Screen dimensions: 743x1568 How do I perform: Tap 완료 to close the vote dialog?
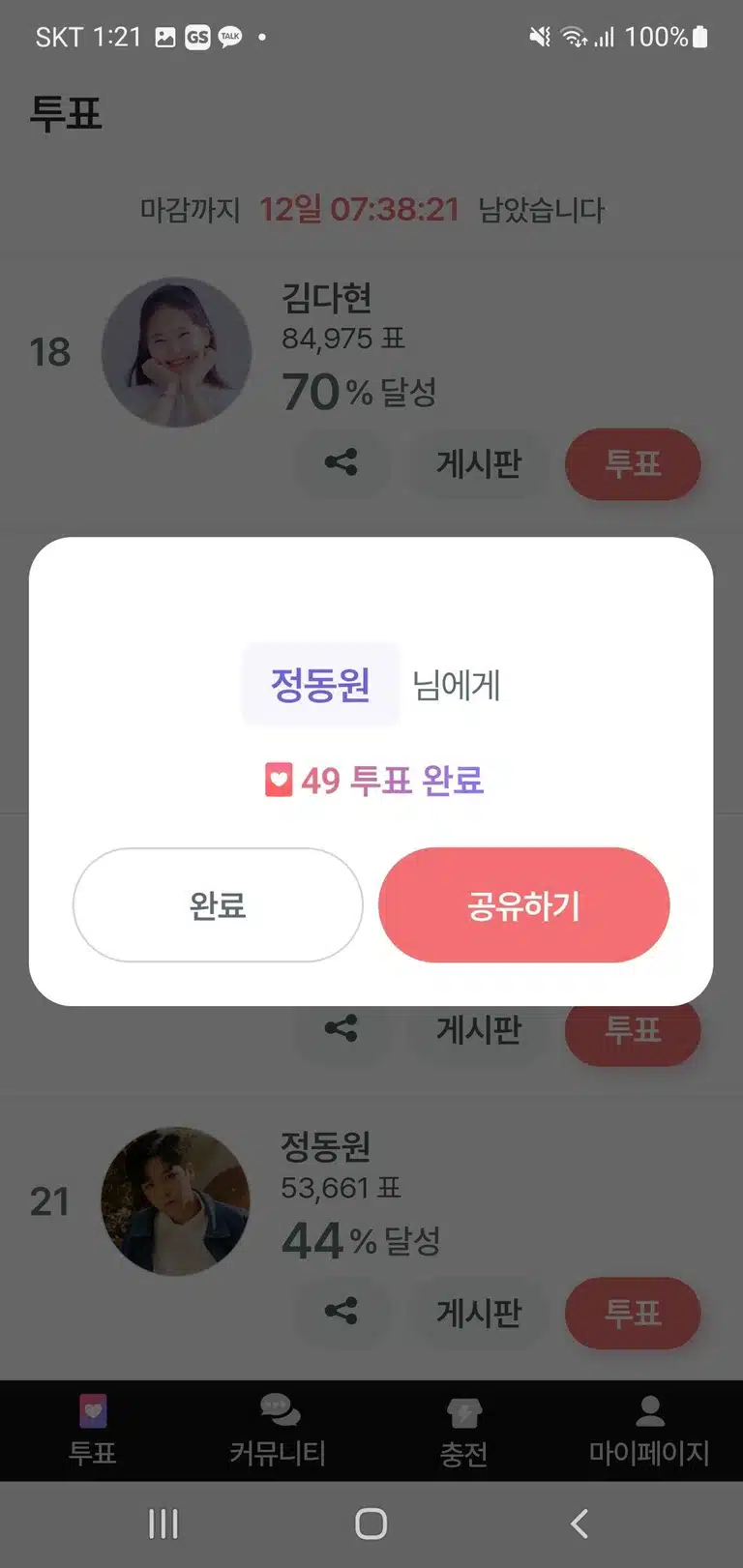click(x=218, y=905)
